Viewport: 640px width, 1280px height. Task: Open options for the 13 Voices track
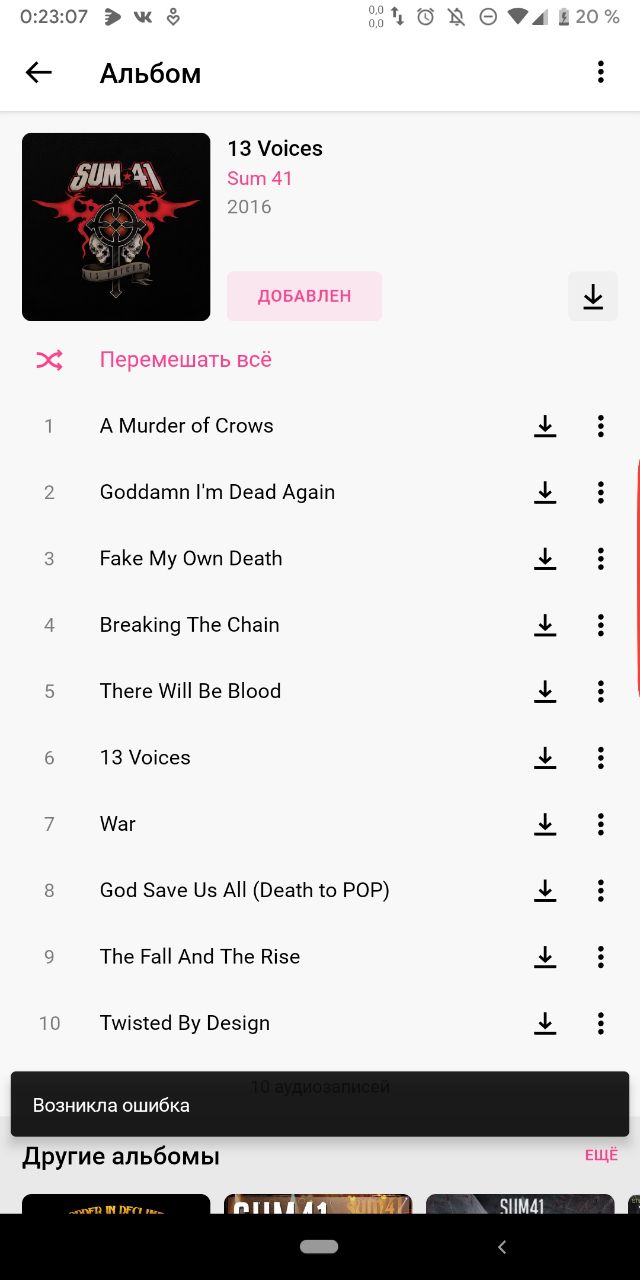point(600,758)
